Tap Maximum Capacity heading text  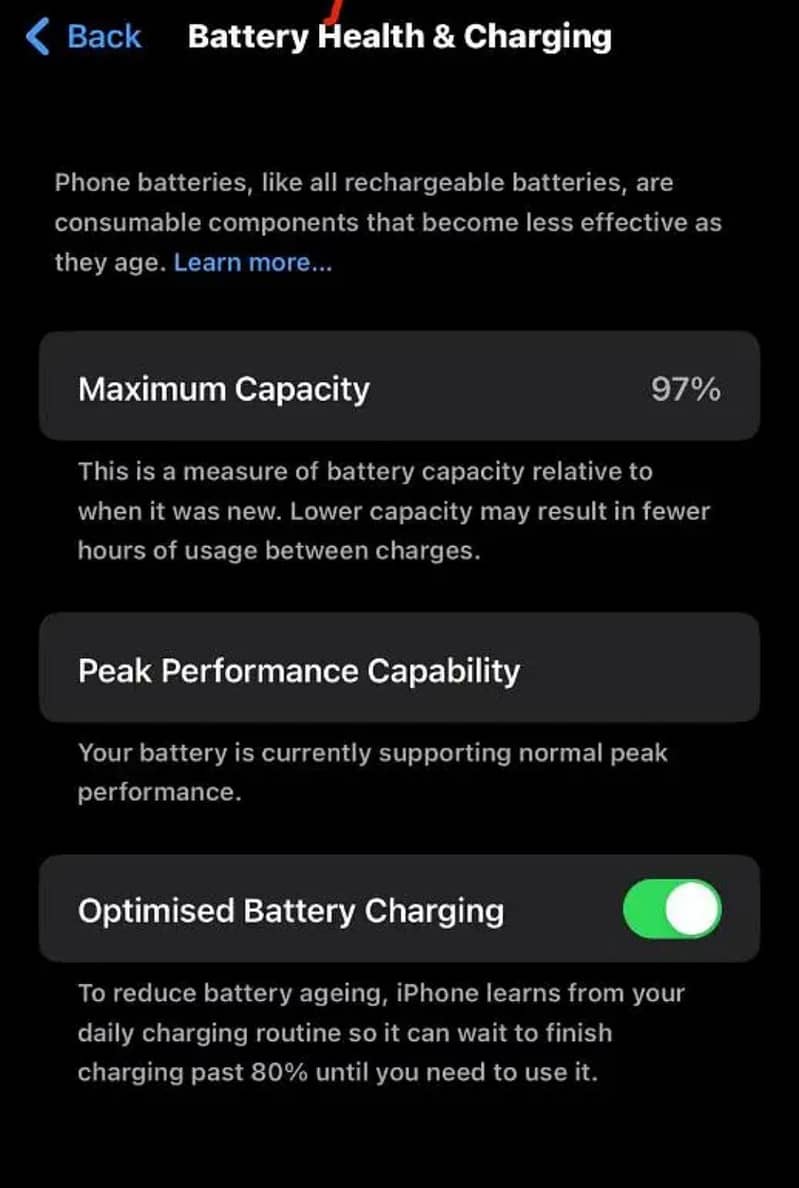pyautogui.click(x=224, y=389)
